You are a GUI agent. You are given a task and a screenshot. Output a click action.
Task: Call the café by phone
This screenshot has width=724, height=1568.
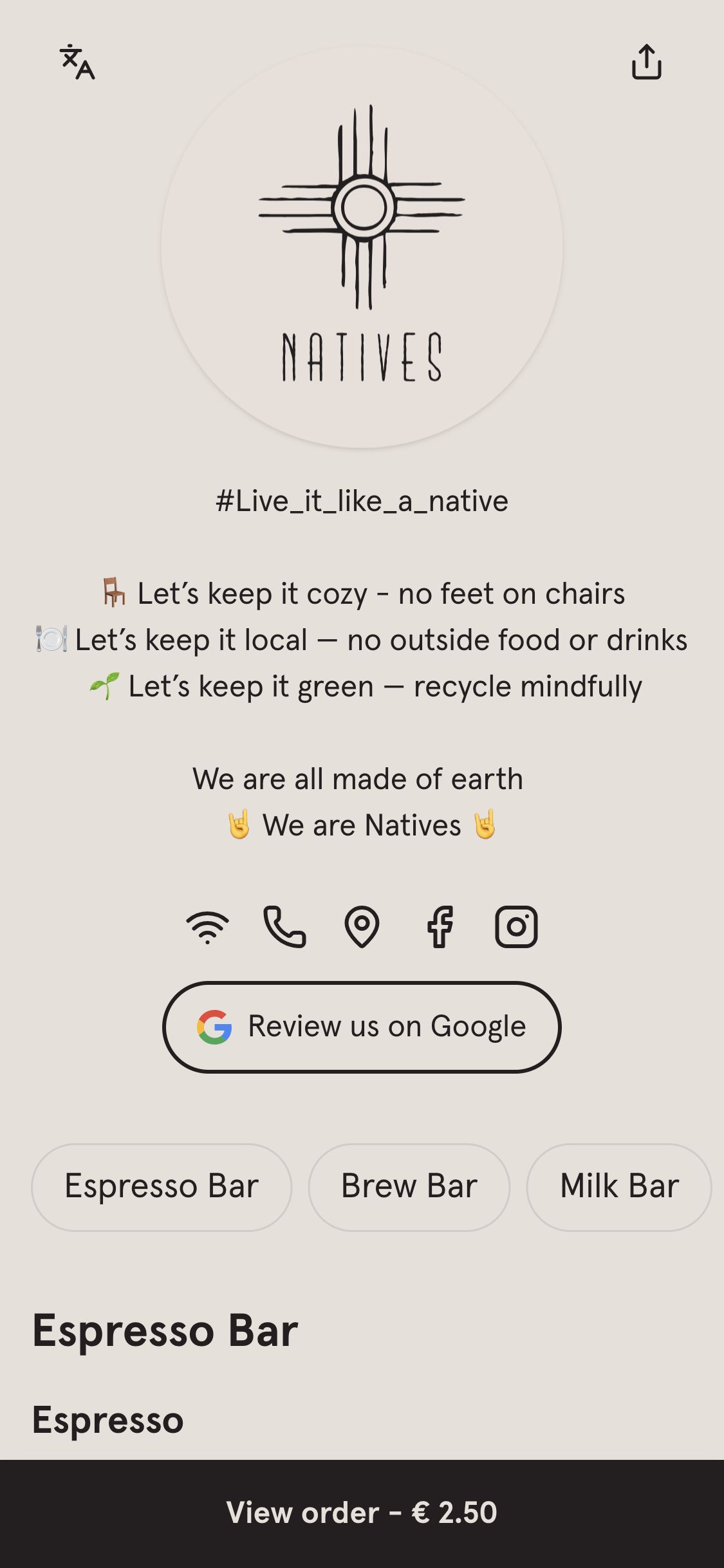tap(284, 927)
